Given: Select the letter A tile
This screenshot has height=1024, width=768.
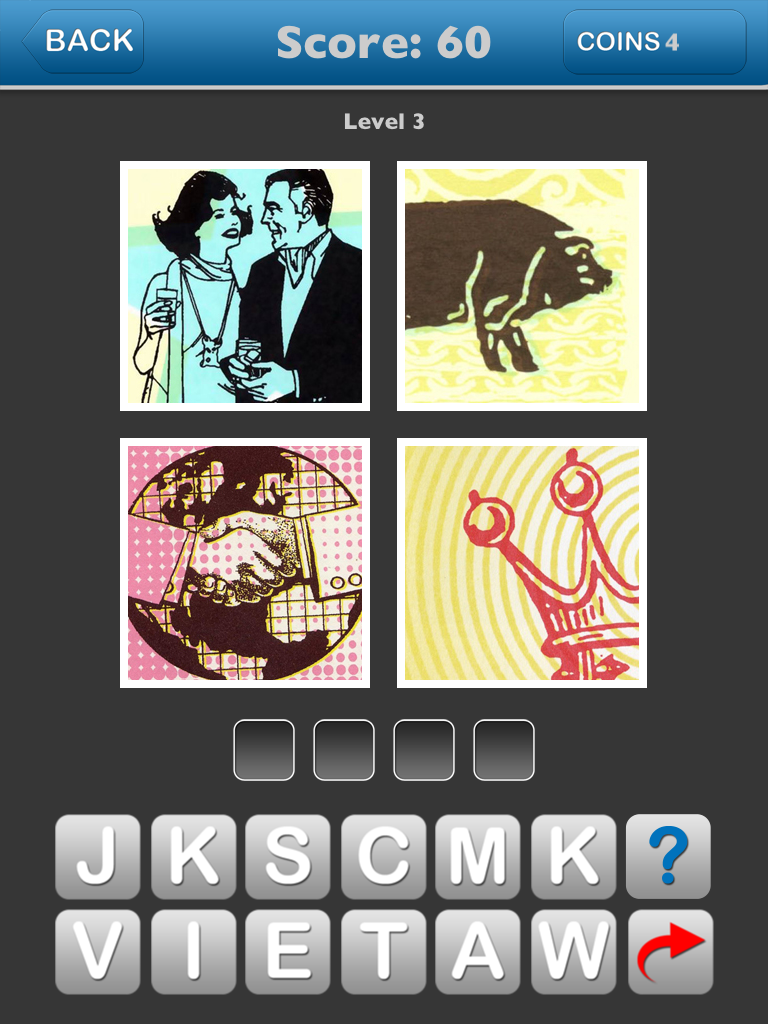Looking at the screenshot, I should [478, 952].
